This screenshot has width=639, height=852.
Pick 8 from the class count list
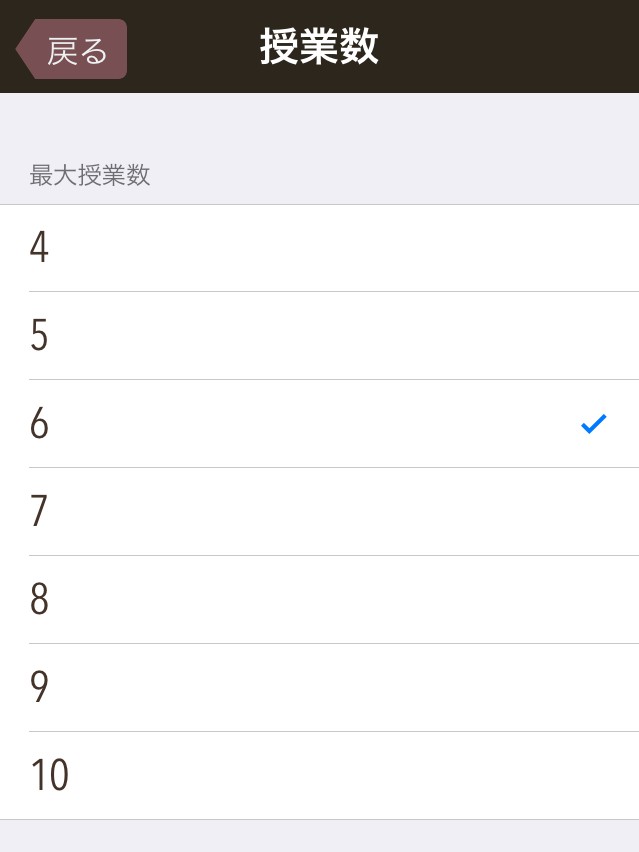[320, 600]
